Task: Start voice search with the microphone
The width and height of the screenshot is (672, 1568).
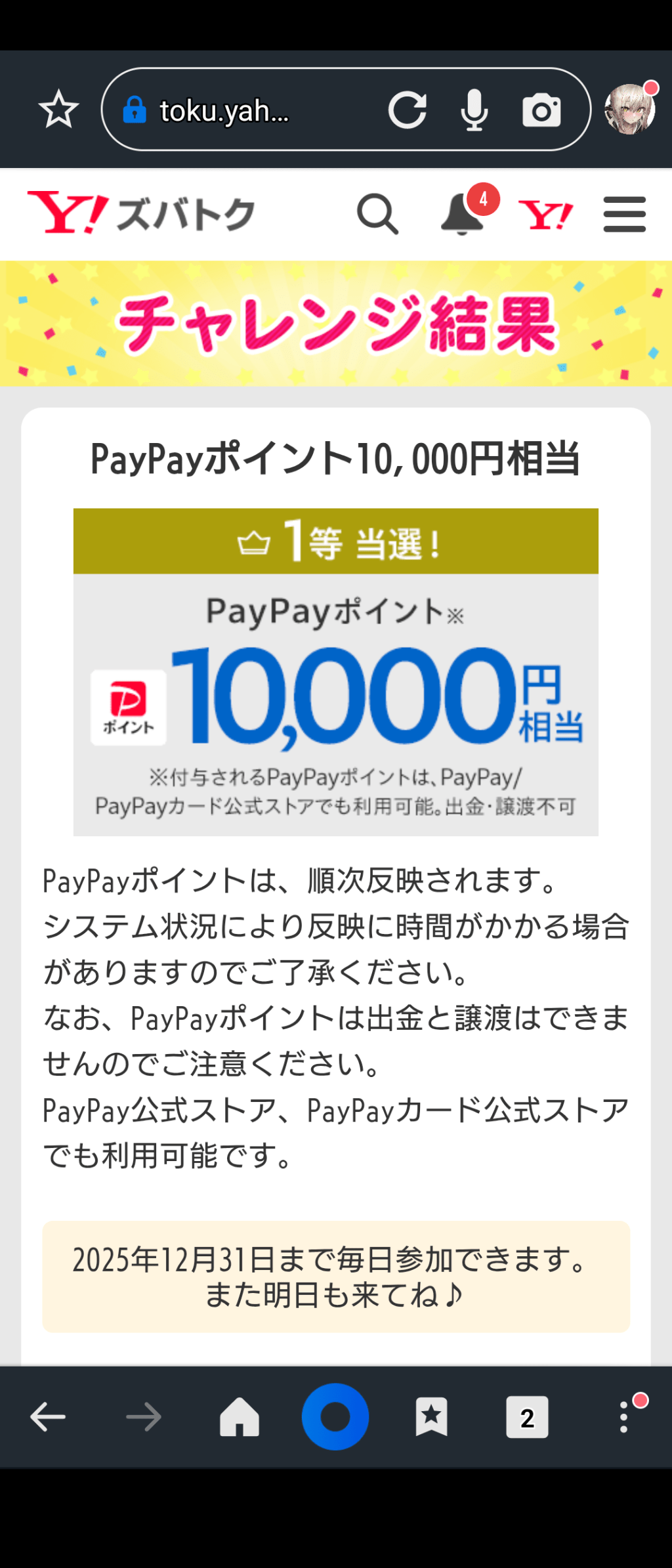Action: (x=474, y=110)
